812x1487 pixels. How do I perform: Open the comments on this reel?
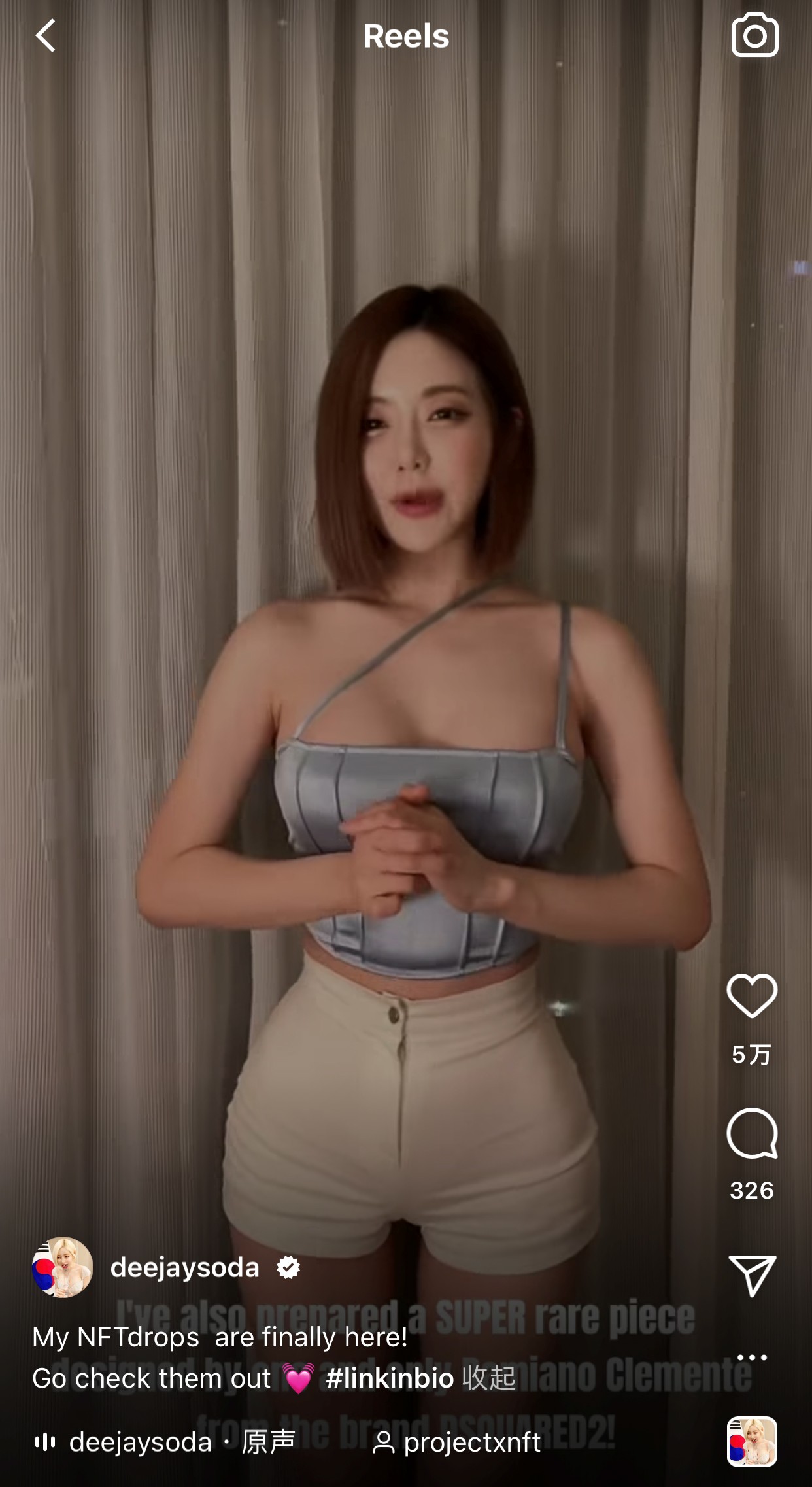[752, 1134]
